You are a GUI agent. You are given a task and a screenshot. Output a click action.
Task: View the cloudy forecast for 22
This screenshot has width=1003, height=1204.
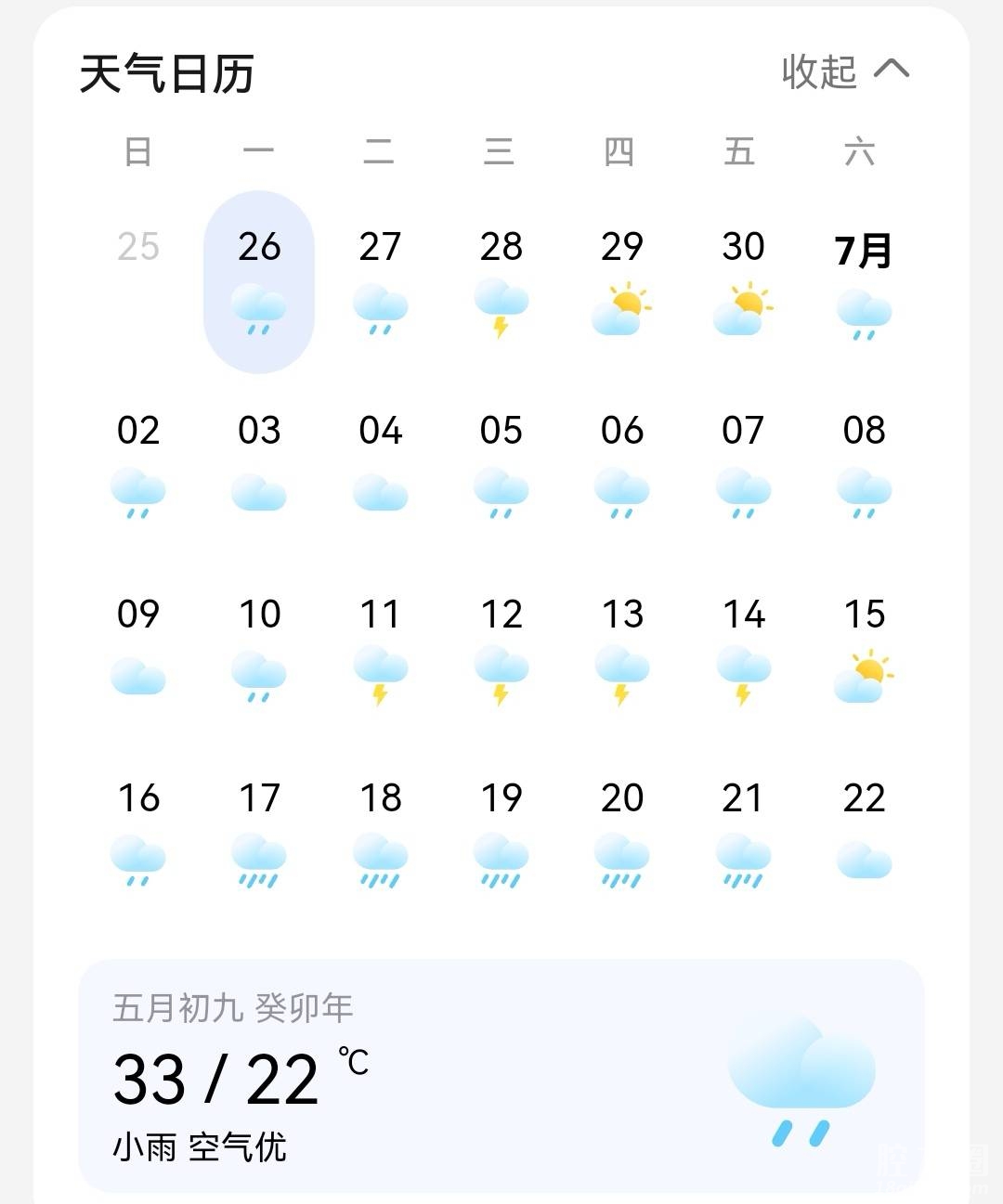864,832
